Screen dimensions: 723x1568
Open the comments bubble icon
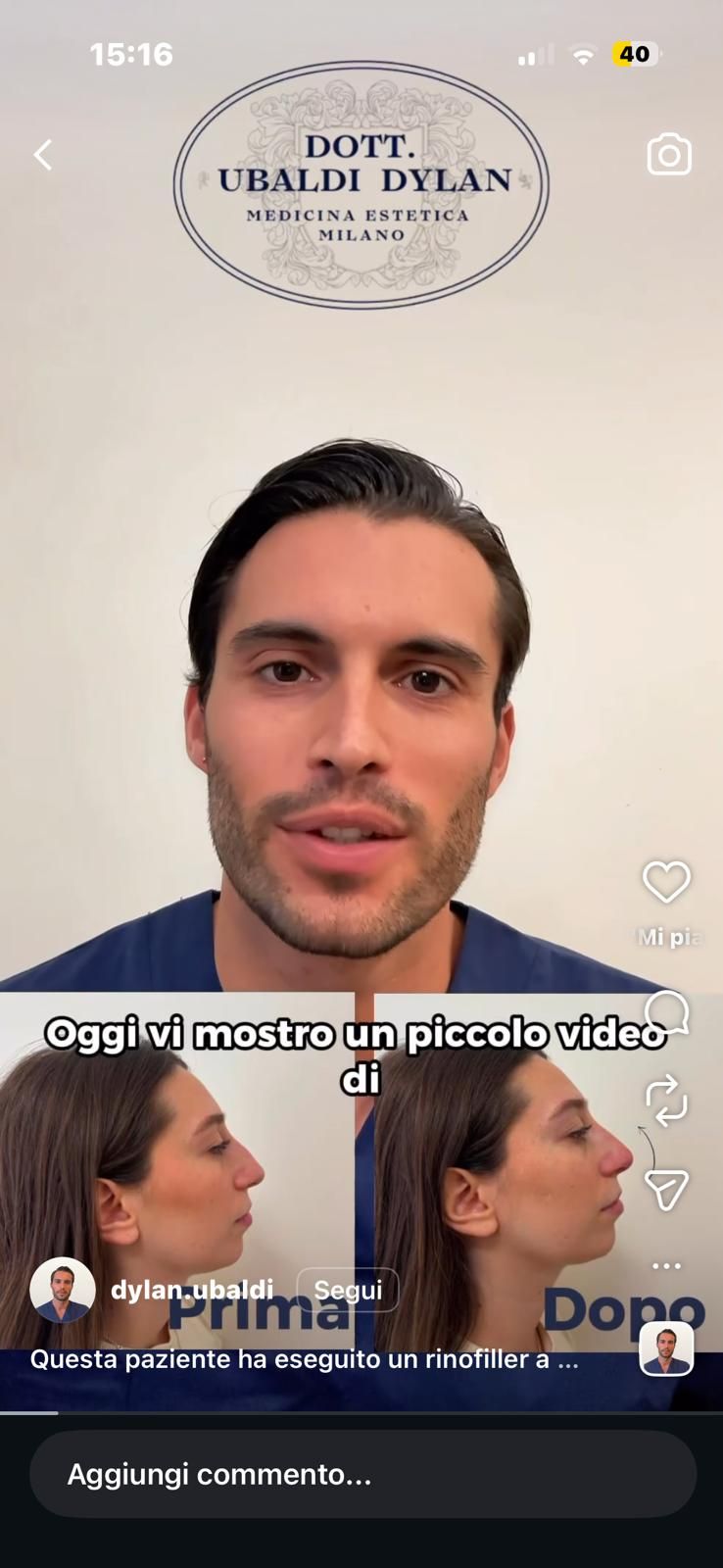(667, 1012)
